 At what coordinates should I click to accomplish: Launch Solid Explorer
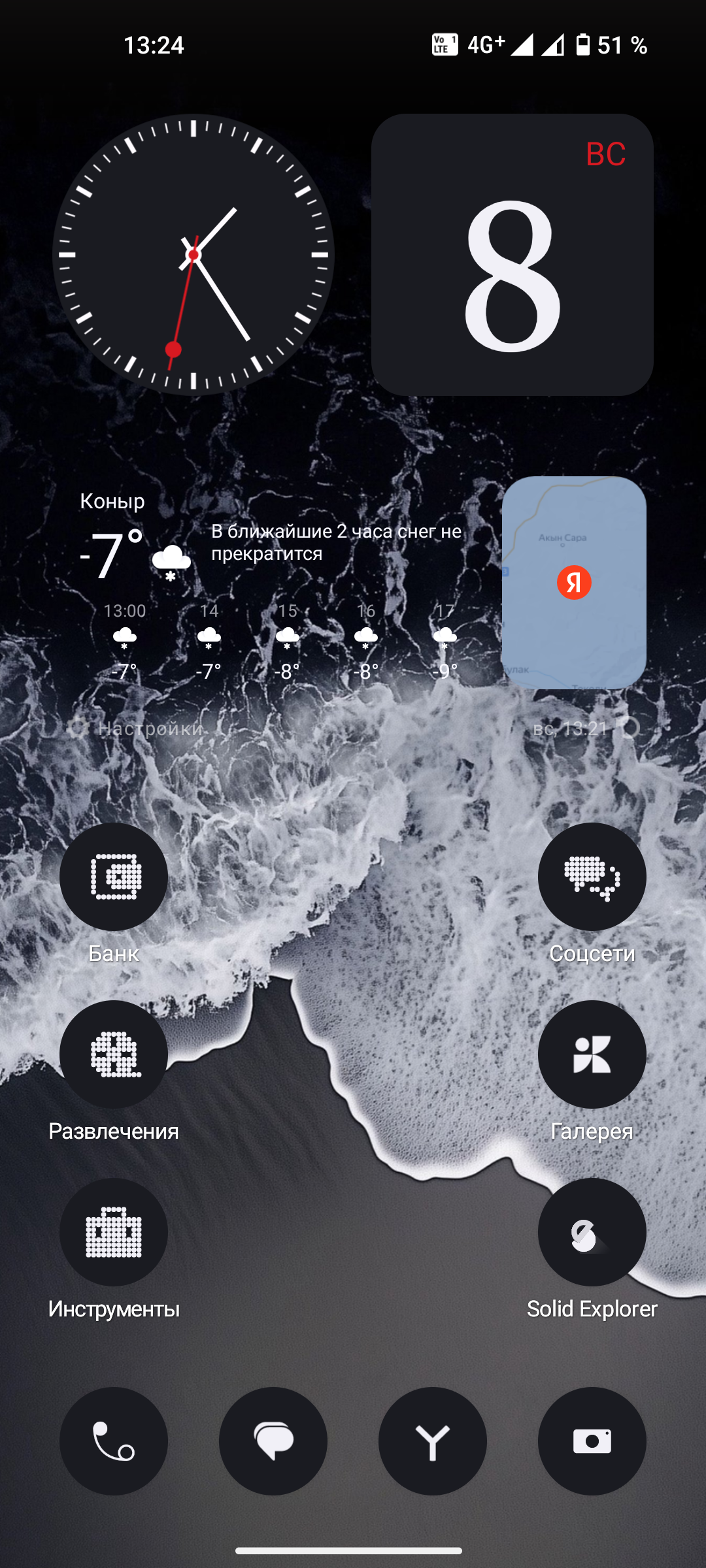pyautogui.click(x=592, y=1232)
